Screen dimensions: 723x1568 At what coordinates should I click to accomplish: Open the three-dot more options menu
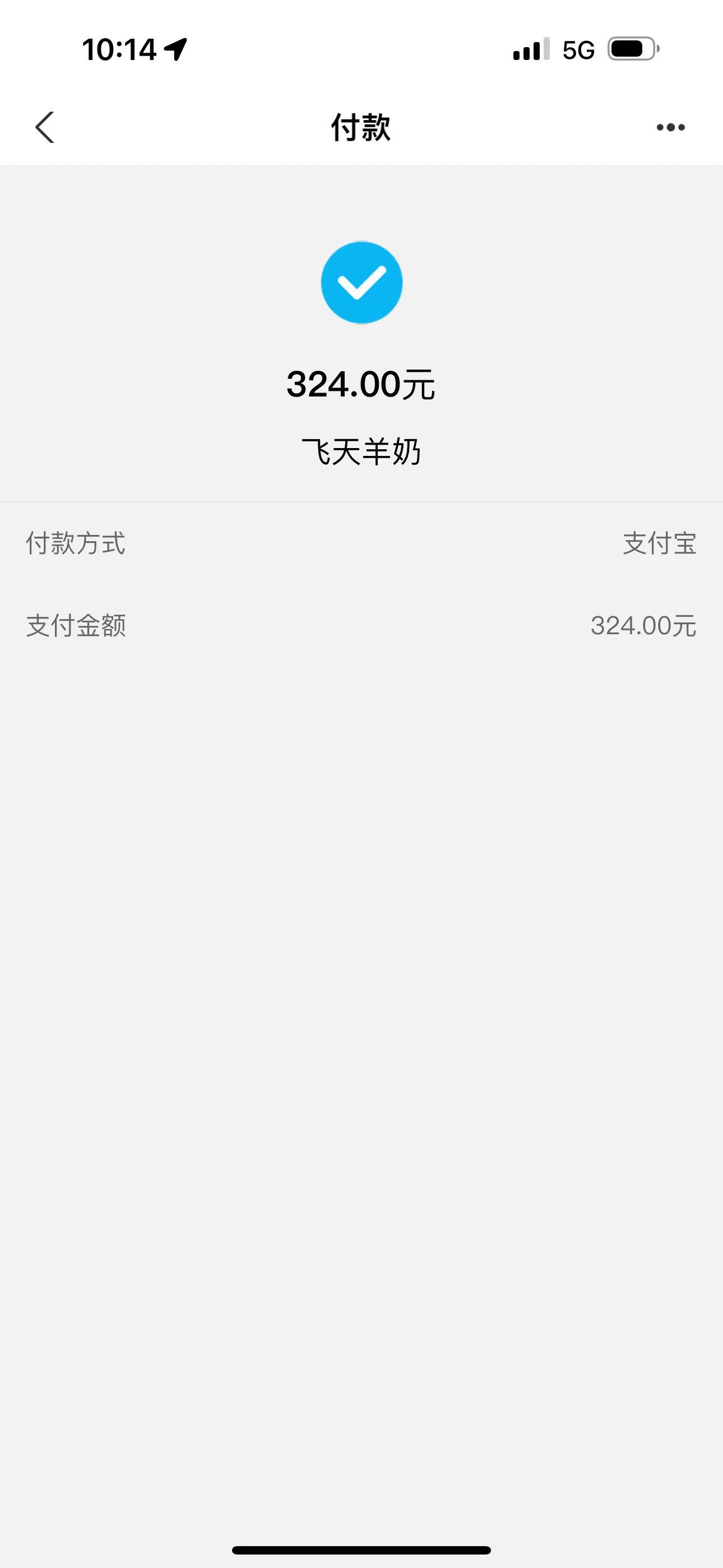(x=671, y=127)
